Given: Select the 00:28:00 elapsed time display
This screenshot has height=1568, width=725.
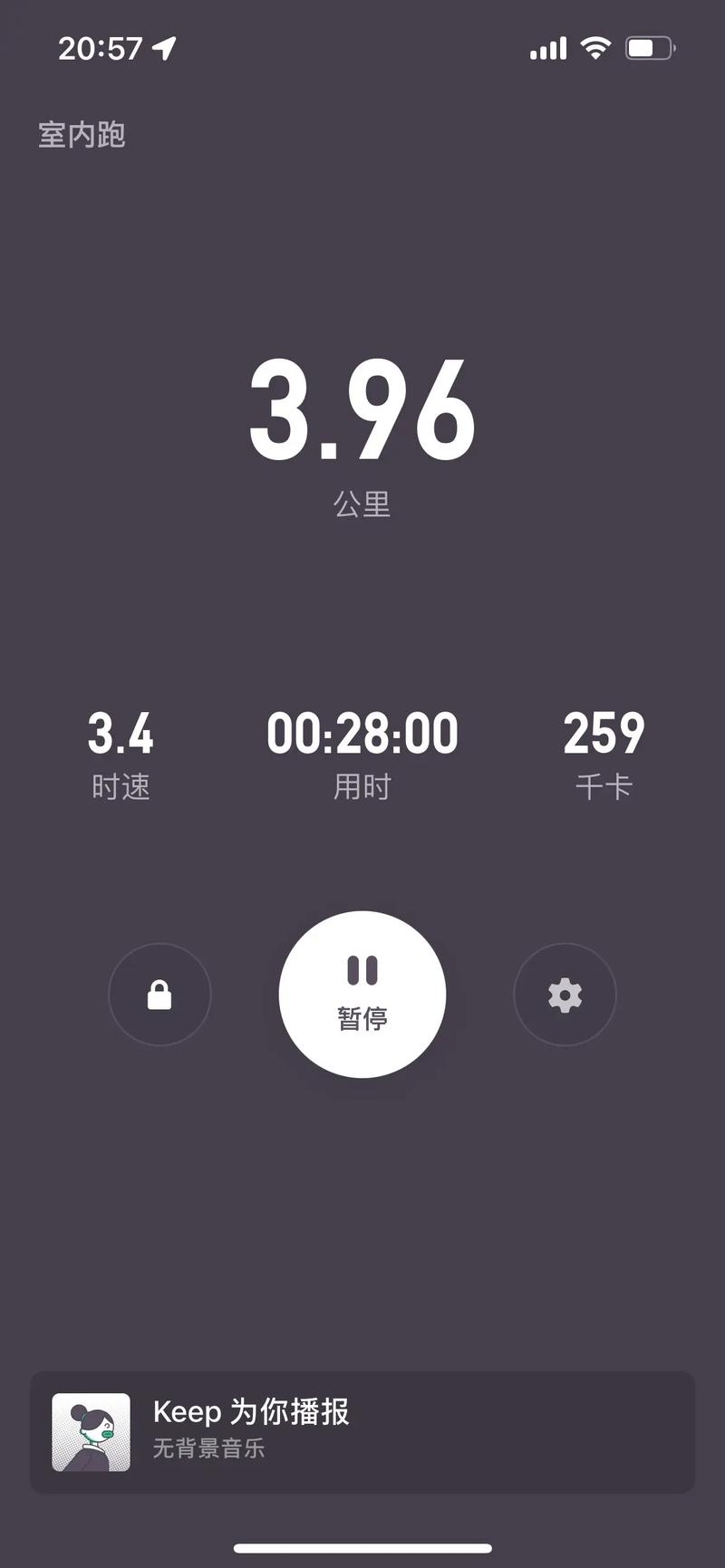Looking at the screenshot, I should 362,734.
